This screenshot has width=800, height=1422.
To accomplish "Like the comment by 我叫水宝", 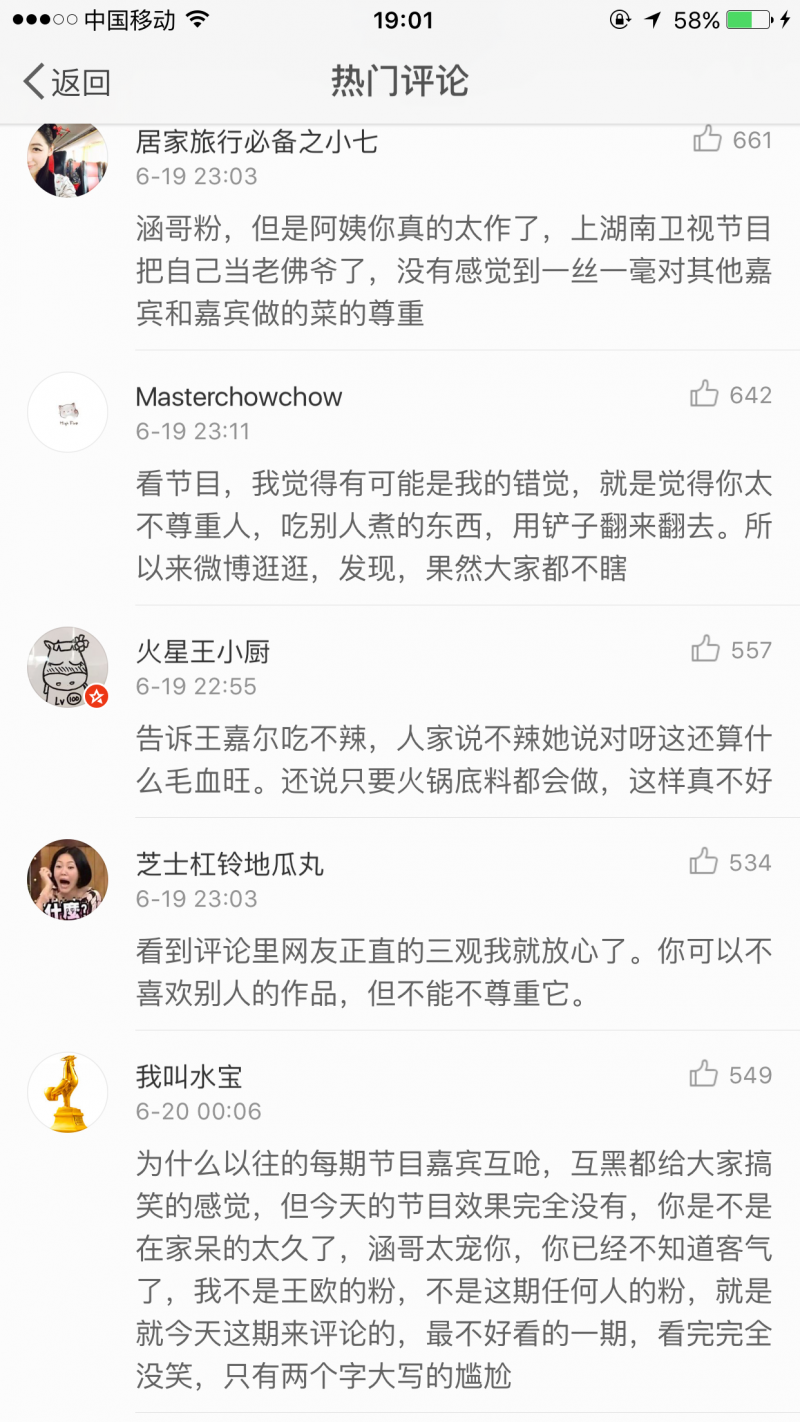I will pyautogui.click(x=704, y=1075).
